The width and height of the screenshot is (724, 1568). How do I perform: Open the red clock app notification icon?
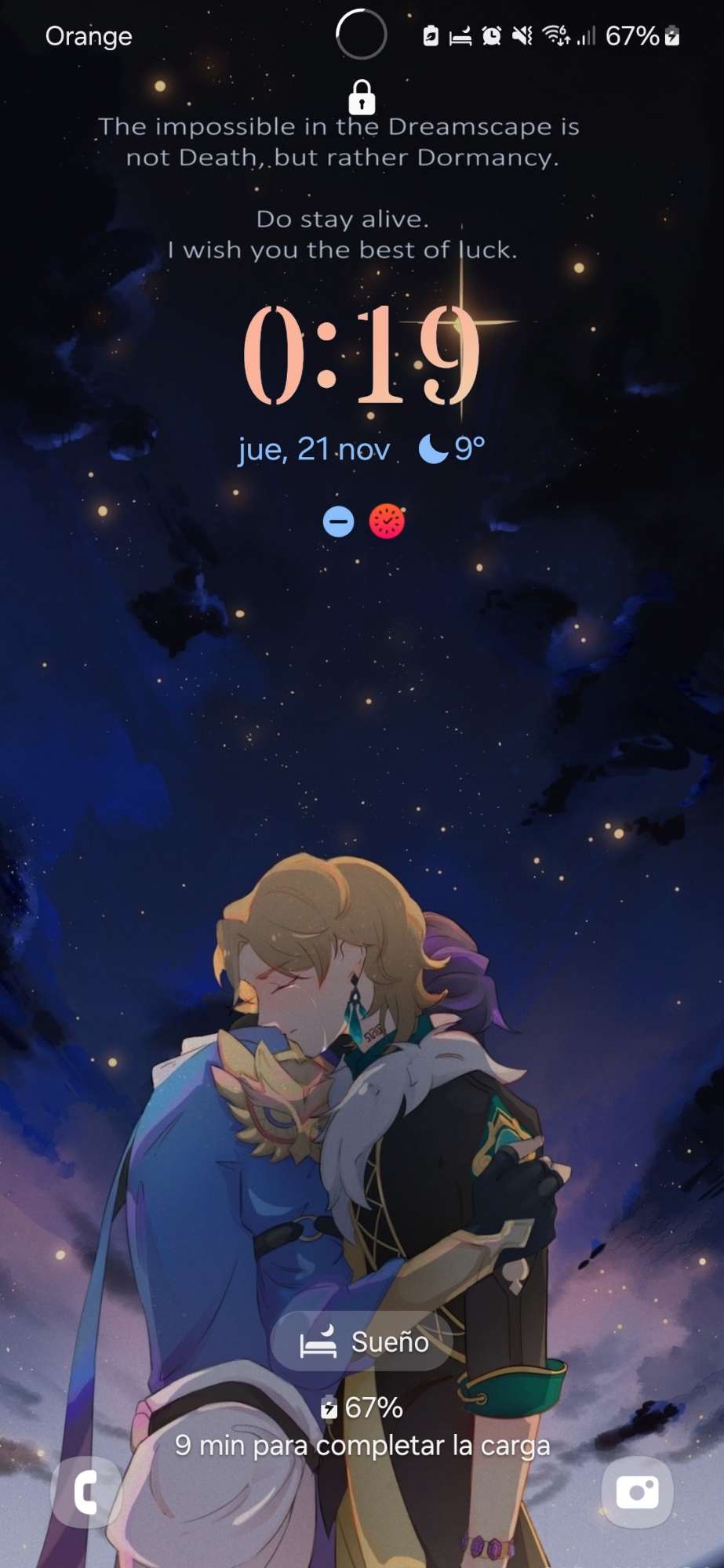pos(387,521)
